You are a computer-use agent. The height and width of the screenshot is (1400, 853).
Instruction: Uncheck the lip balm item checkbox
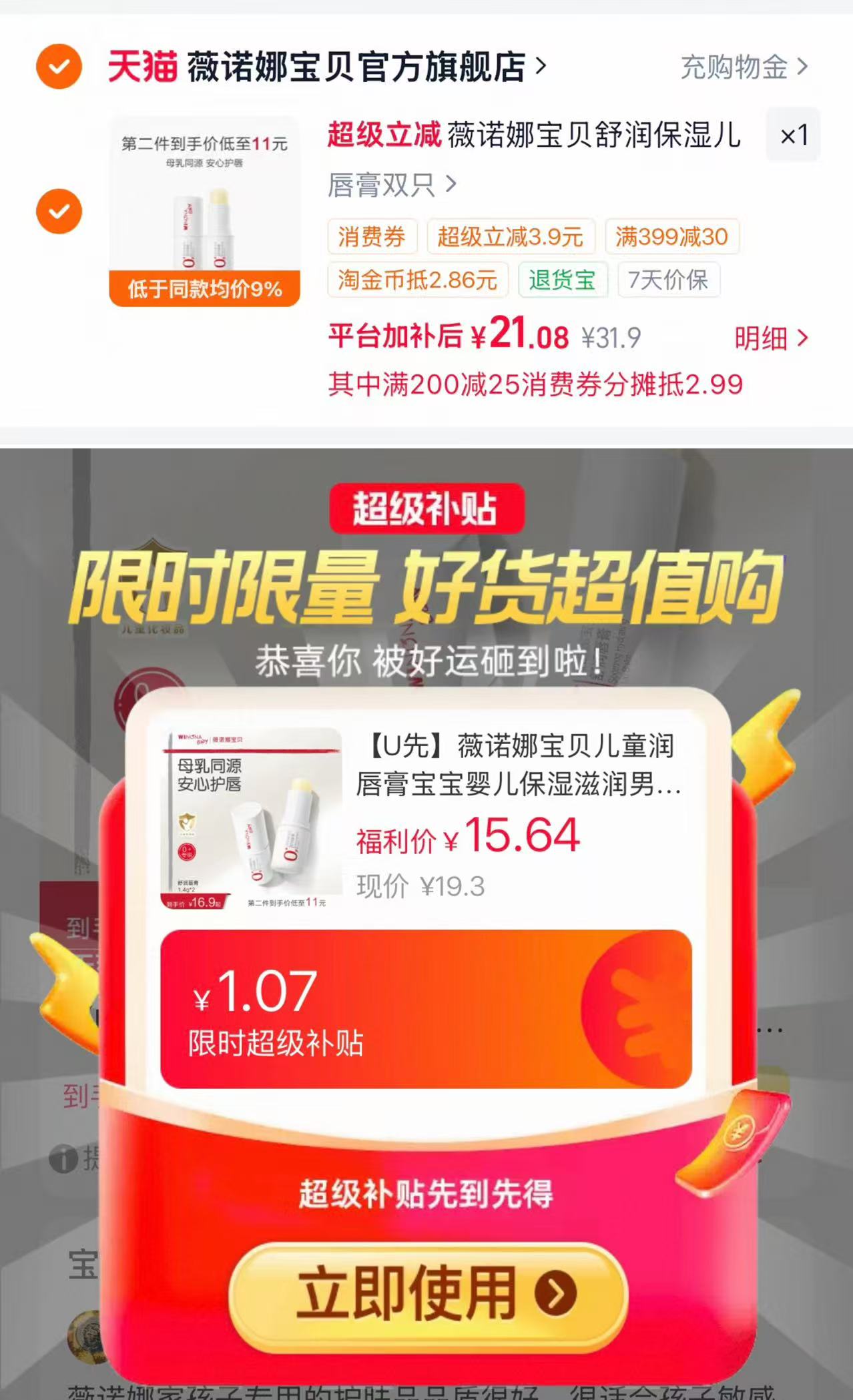coord(59,212)
